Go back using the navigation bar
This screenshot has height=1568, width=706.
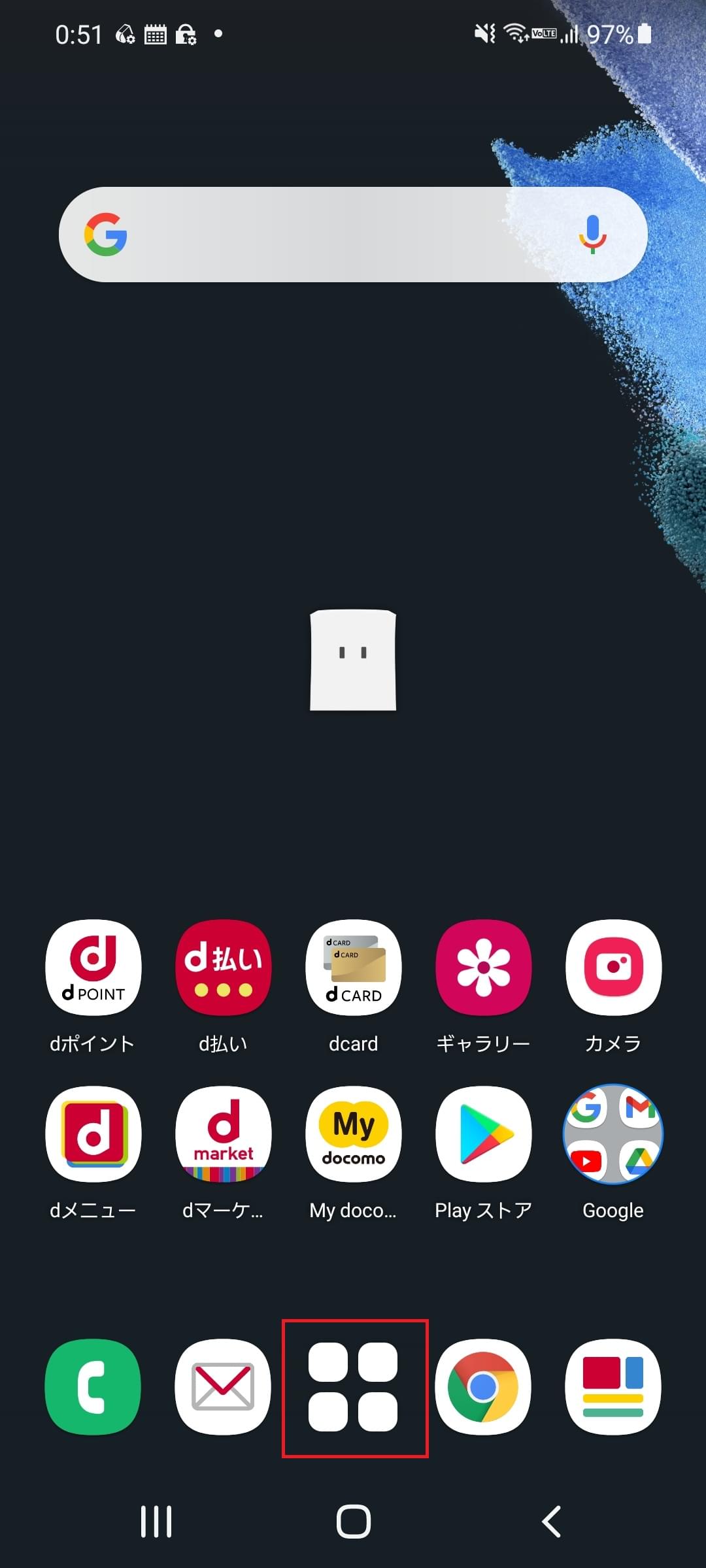(x=551, y=1522)
